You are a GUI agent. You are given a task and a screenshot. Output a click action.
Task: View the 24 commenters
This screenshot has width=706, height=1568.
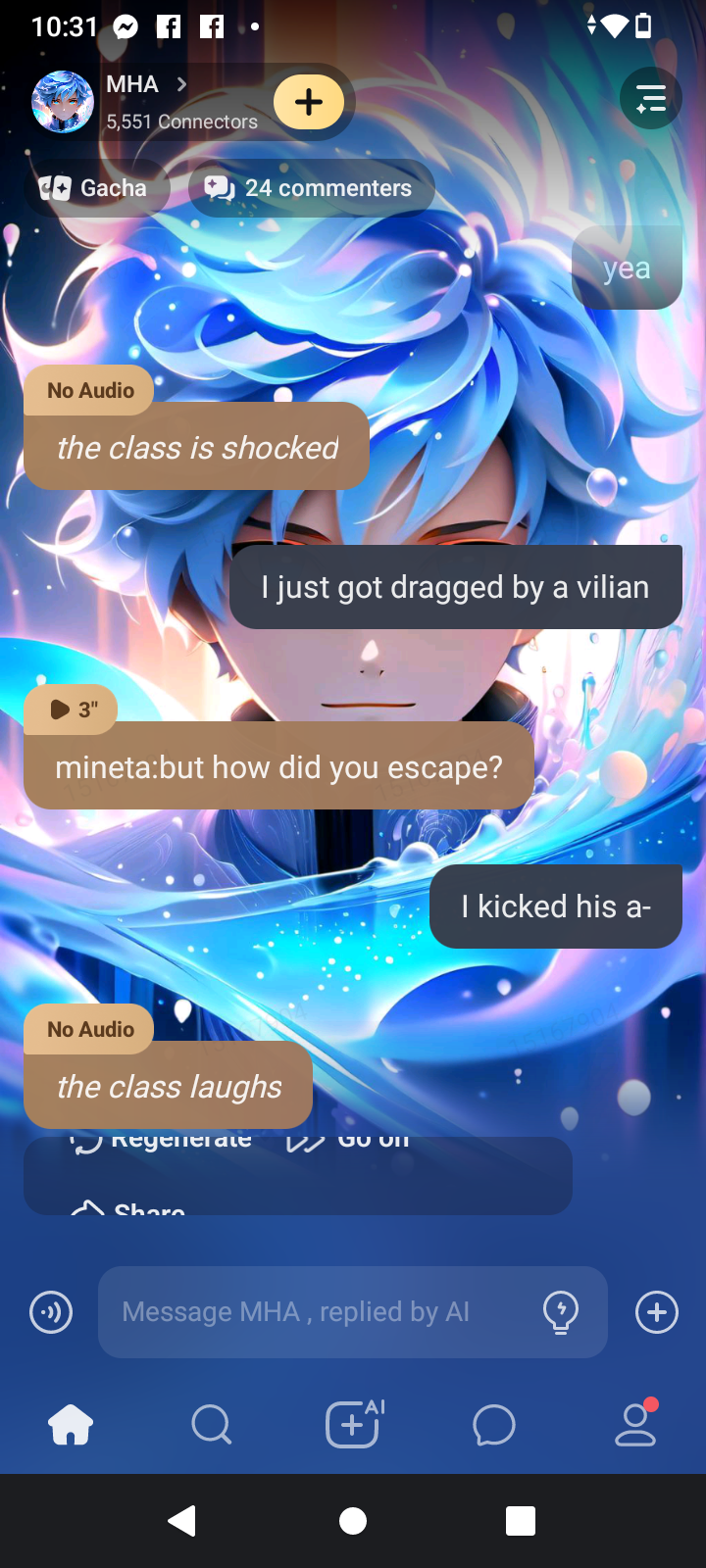[x=311, y=188]
